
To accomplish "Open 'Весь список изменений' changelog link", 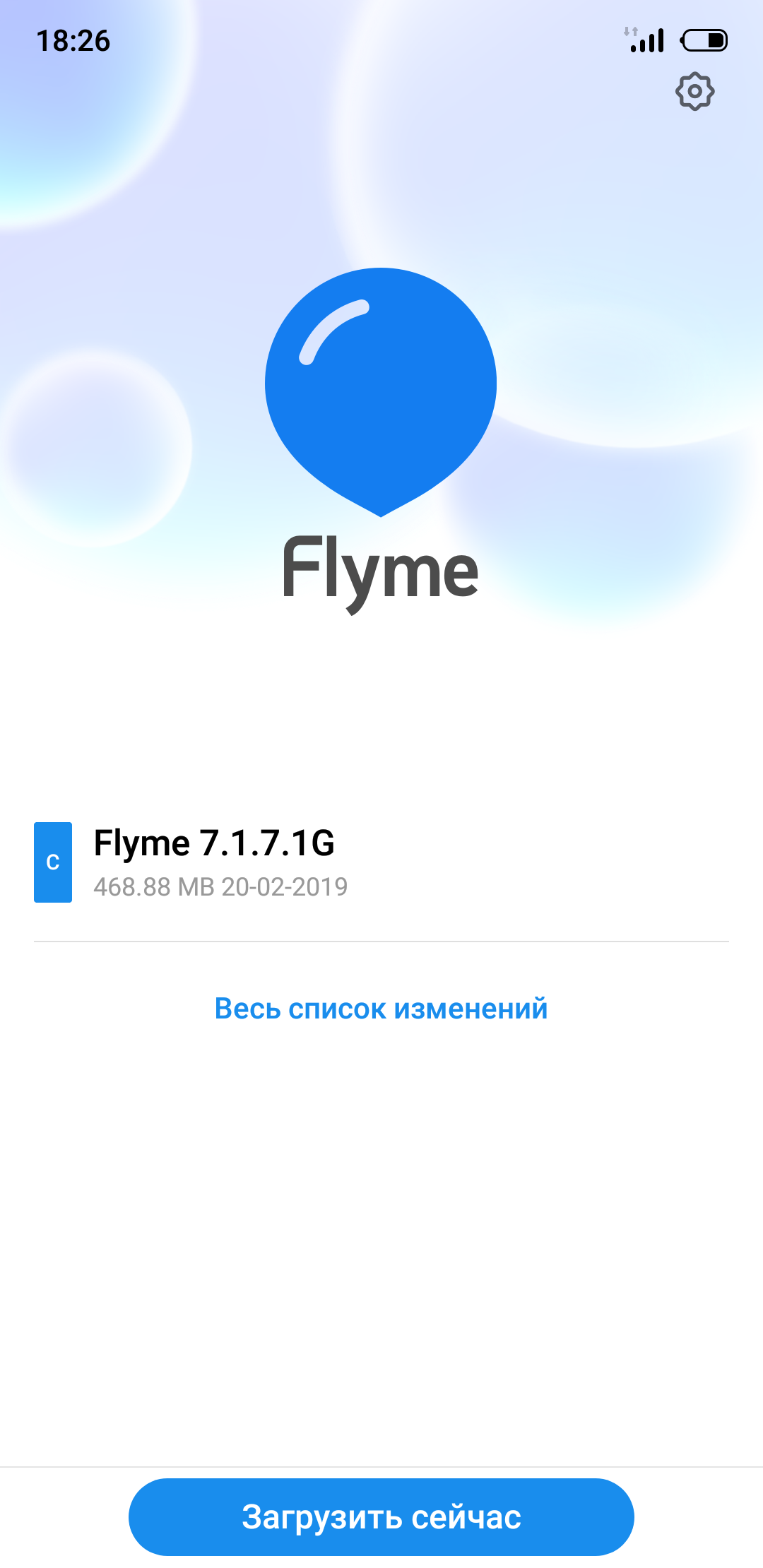I will click(381, 1009).
